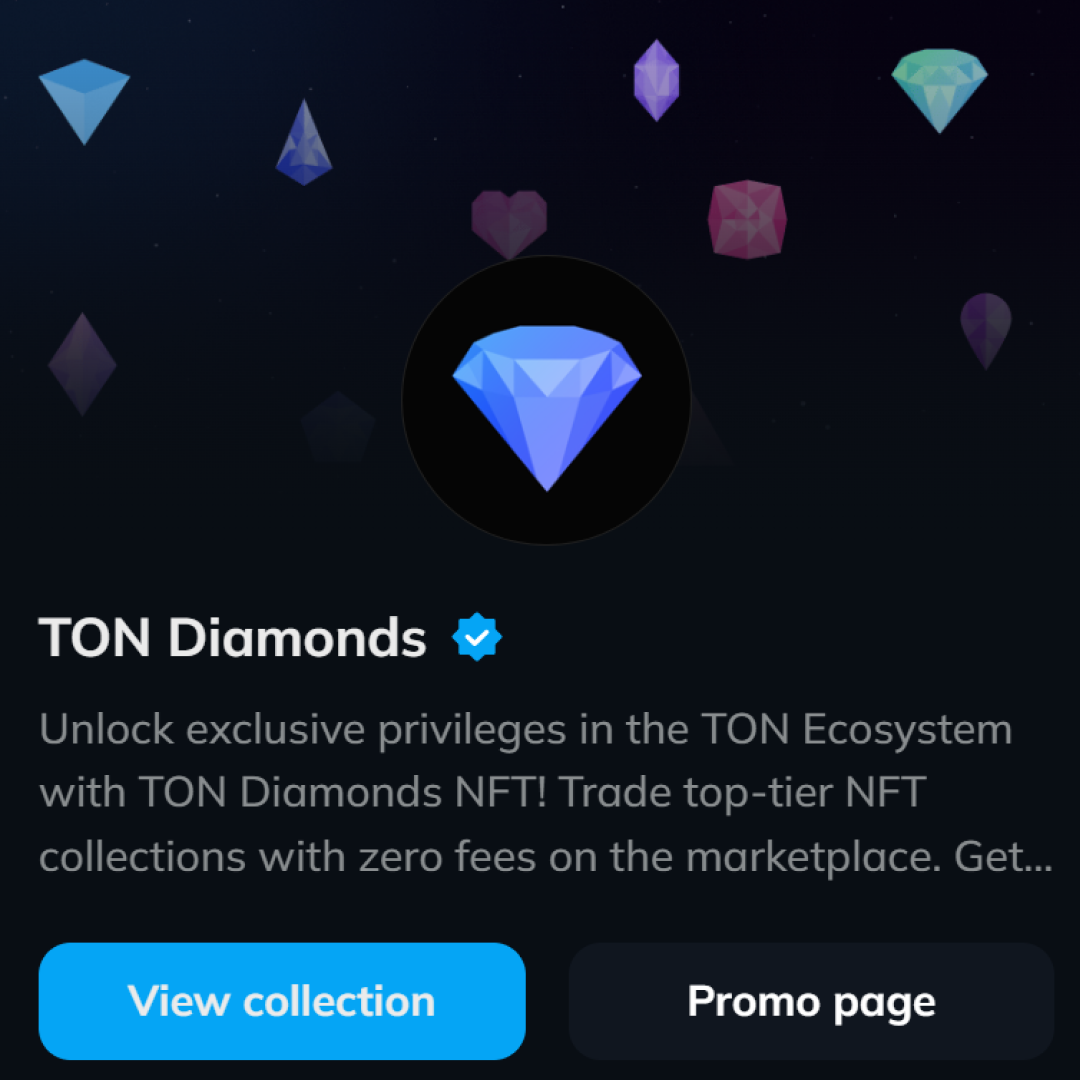Tap the View collection button

pyautogui.click(x=282, y=1001)
